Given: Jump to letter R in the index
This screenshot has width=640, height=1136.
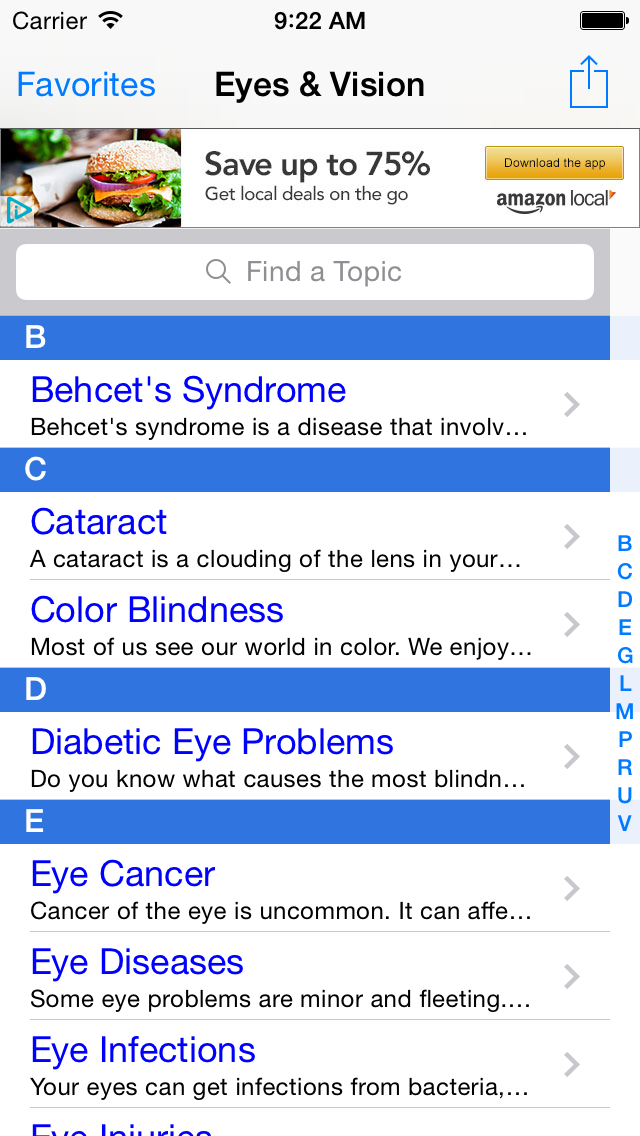Looking at the screenshot, I should pos(625,767).
